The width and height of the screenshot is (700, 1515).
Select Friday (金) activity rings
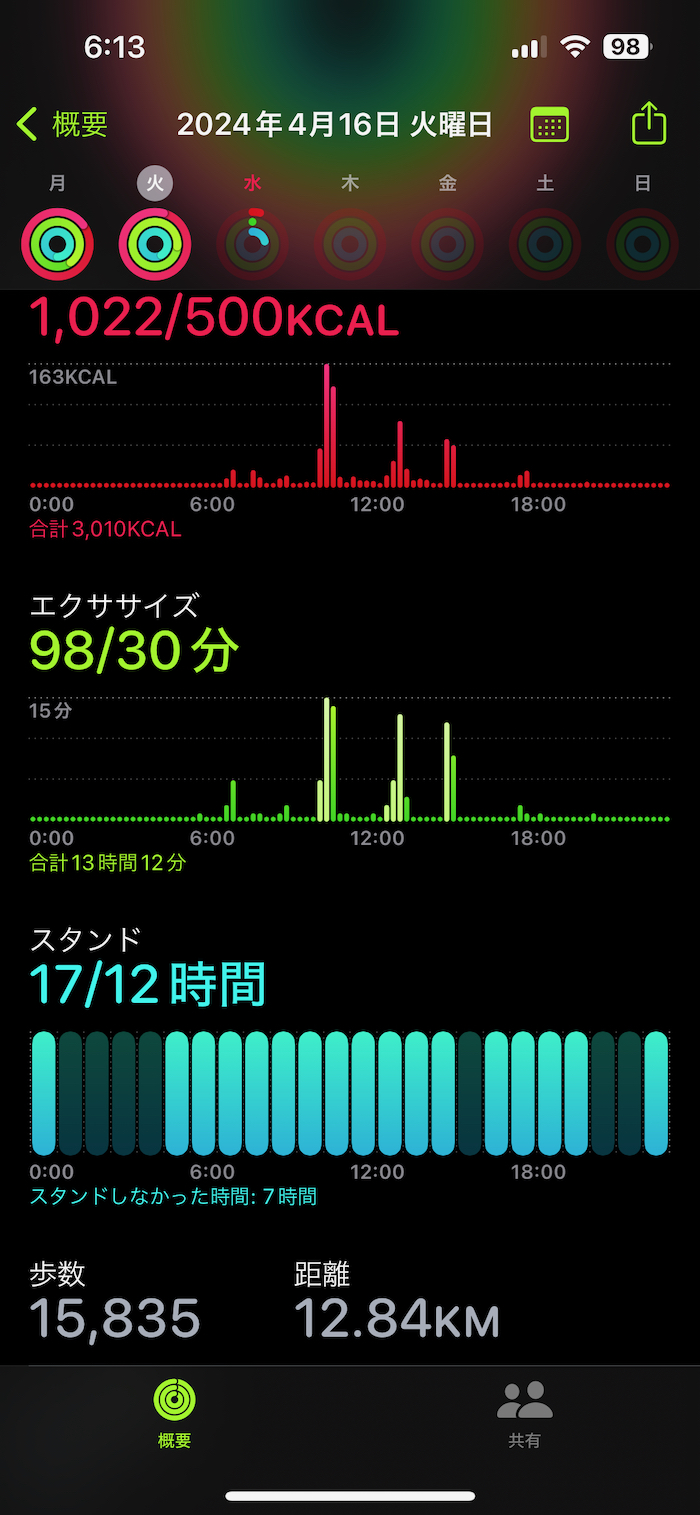point(448,243)
